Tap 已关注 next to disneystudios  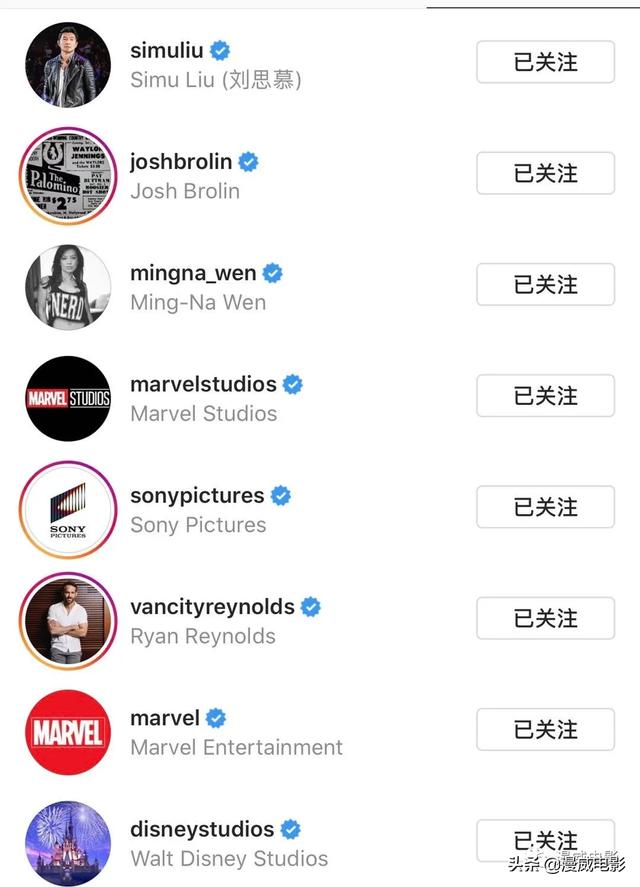click(545, 840)
